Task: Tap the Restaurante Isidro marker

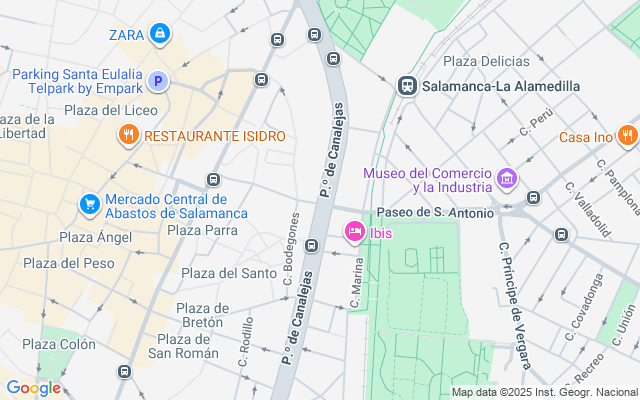Action: pos(128,136)
